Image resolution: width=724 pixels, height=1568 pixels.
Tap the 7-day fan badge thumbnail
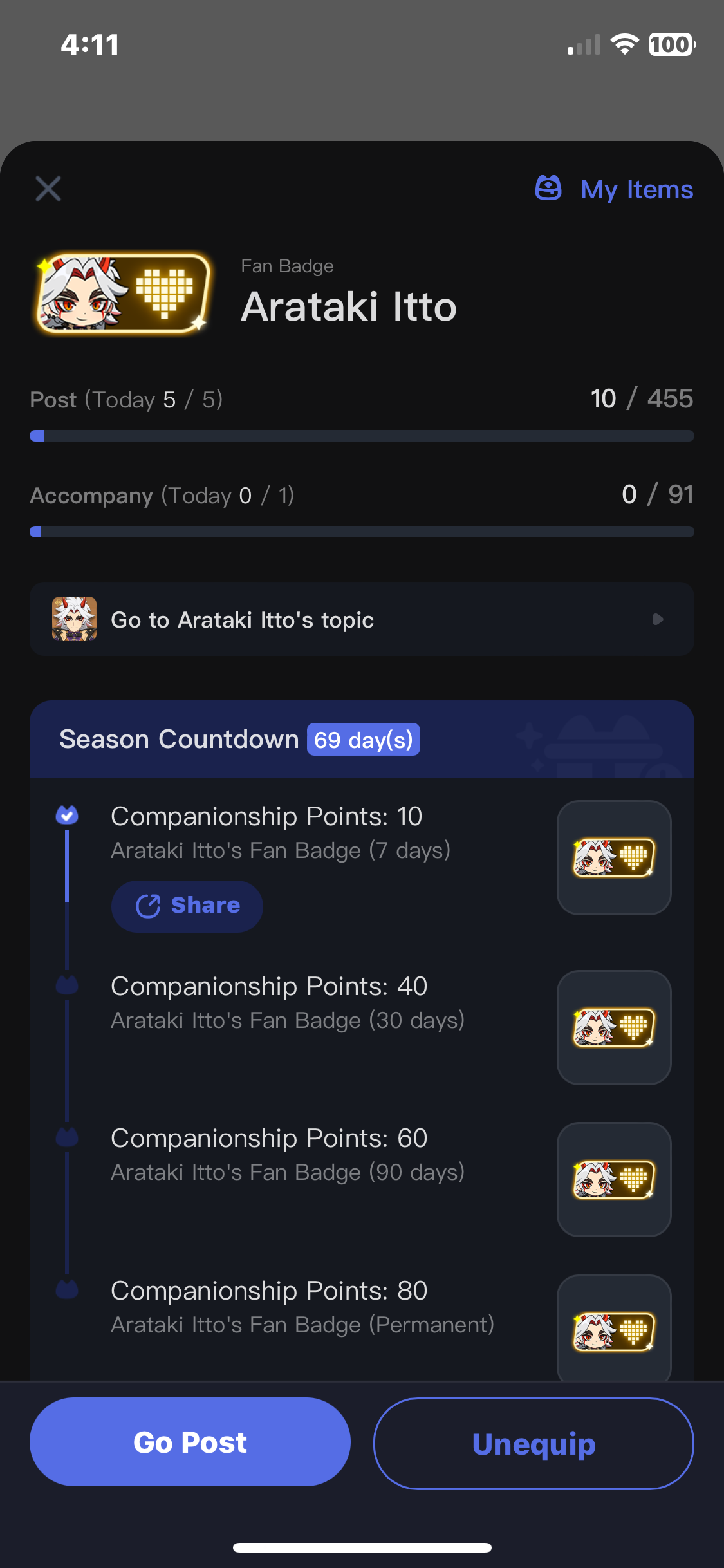click(x=613, y=858)
